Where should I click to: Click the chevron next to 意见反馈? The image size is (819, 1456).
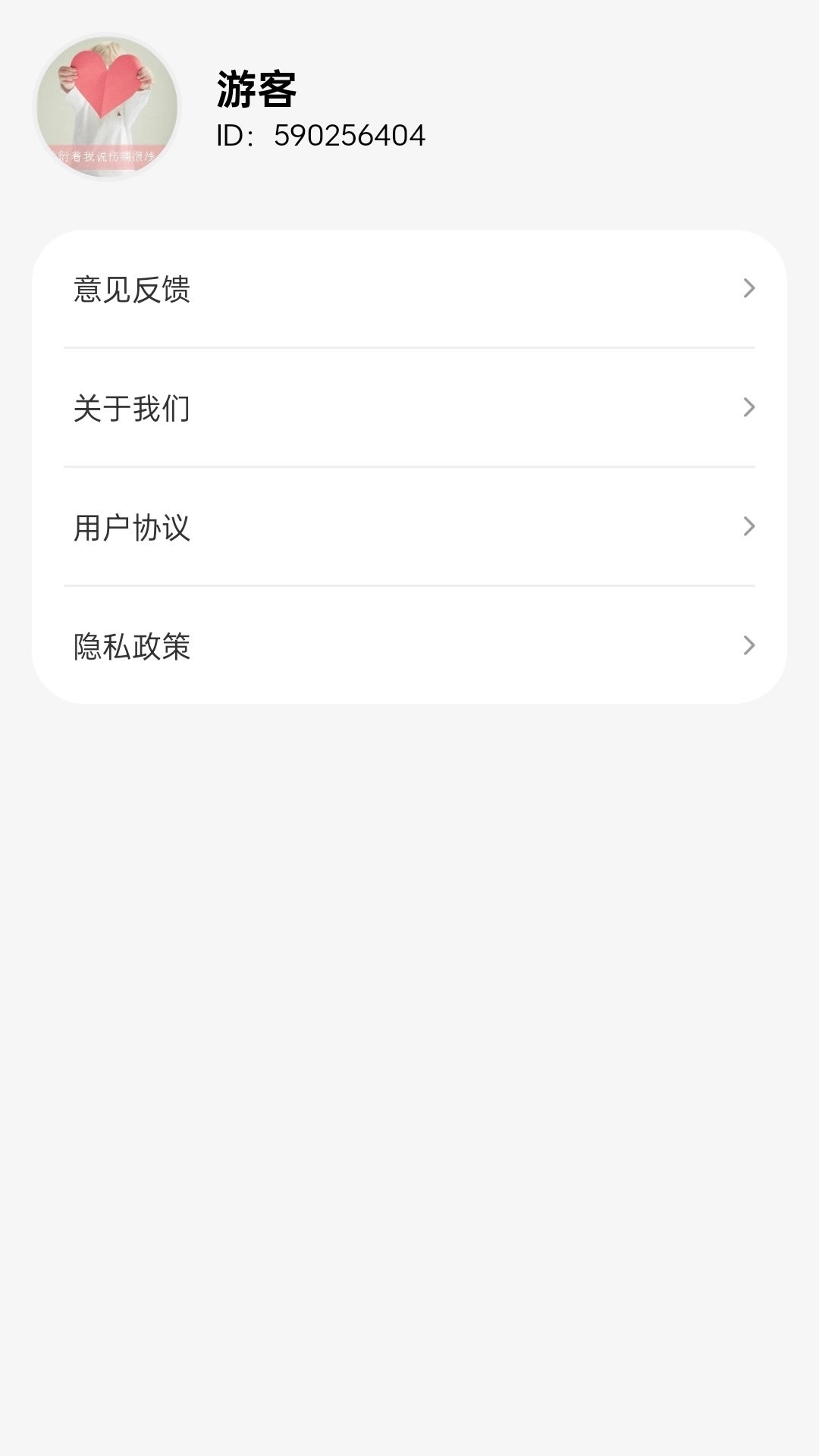[750, 288]
